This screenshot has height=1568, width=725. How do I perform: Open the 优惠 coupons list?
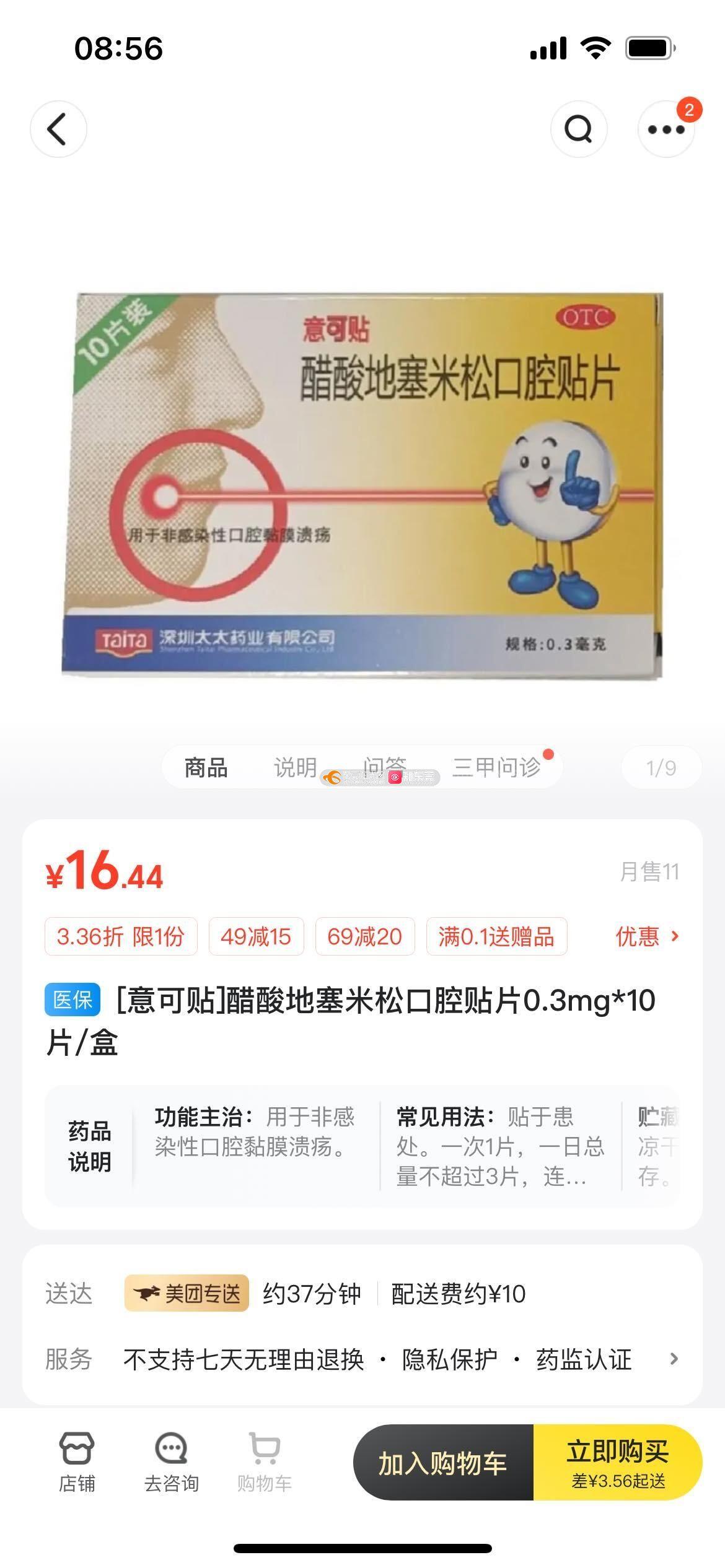(x=646, y=936)
